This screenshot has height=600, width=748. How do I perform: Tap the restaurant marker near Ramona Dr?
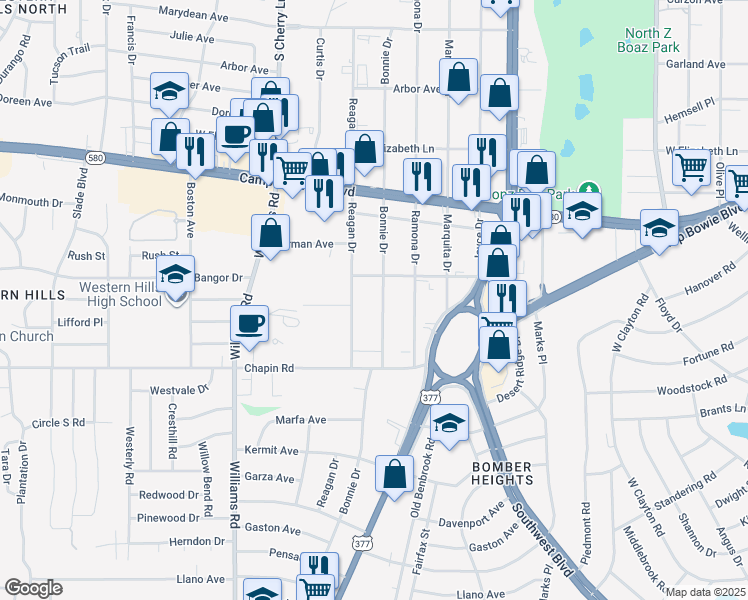pos(423,177)
